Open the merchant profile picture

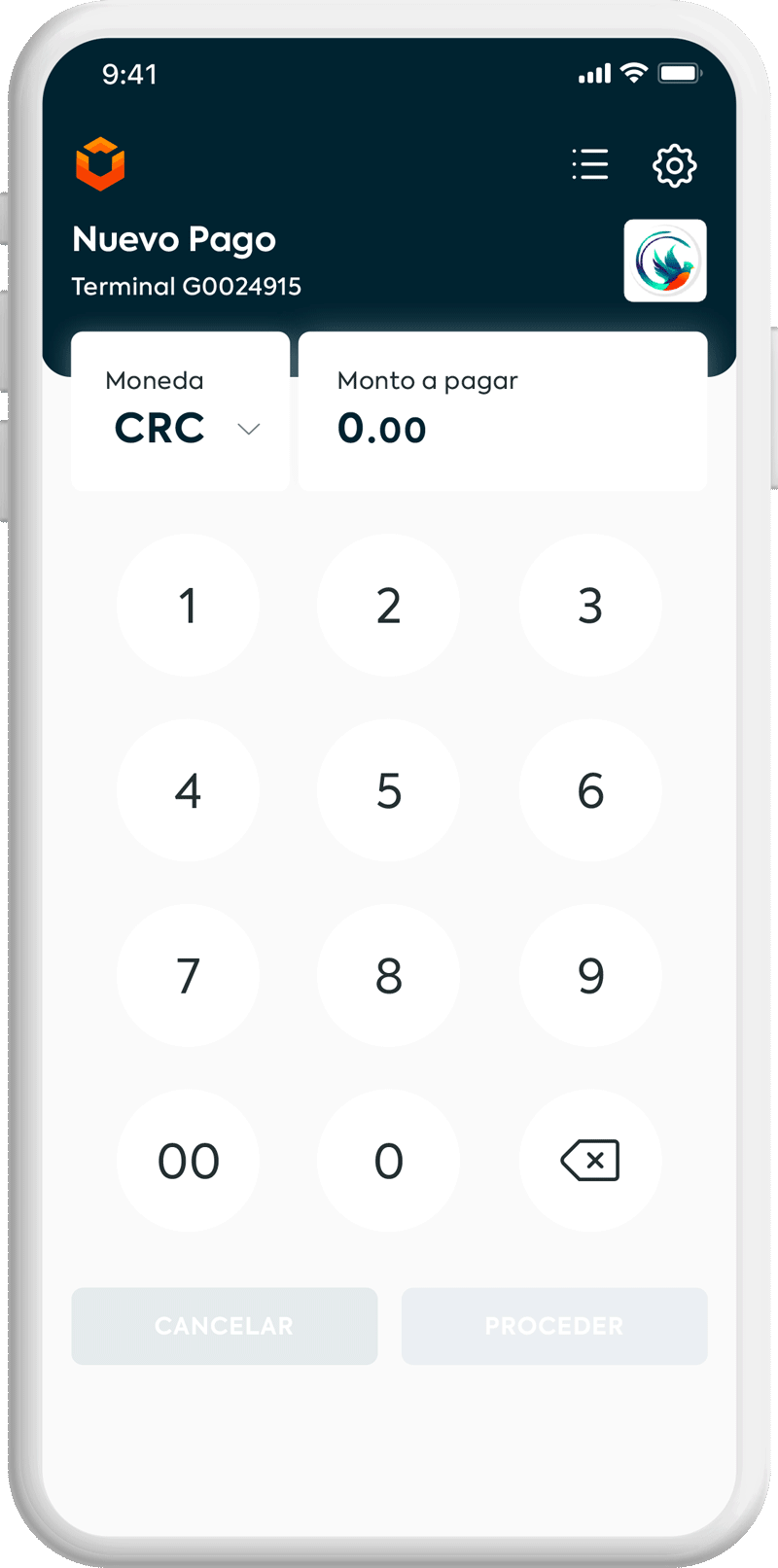point(665,261)
